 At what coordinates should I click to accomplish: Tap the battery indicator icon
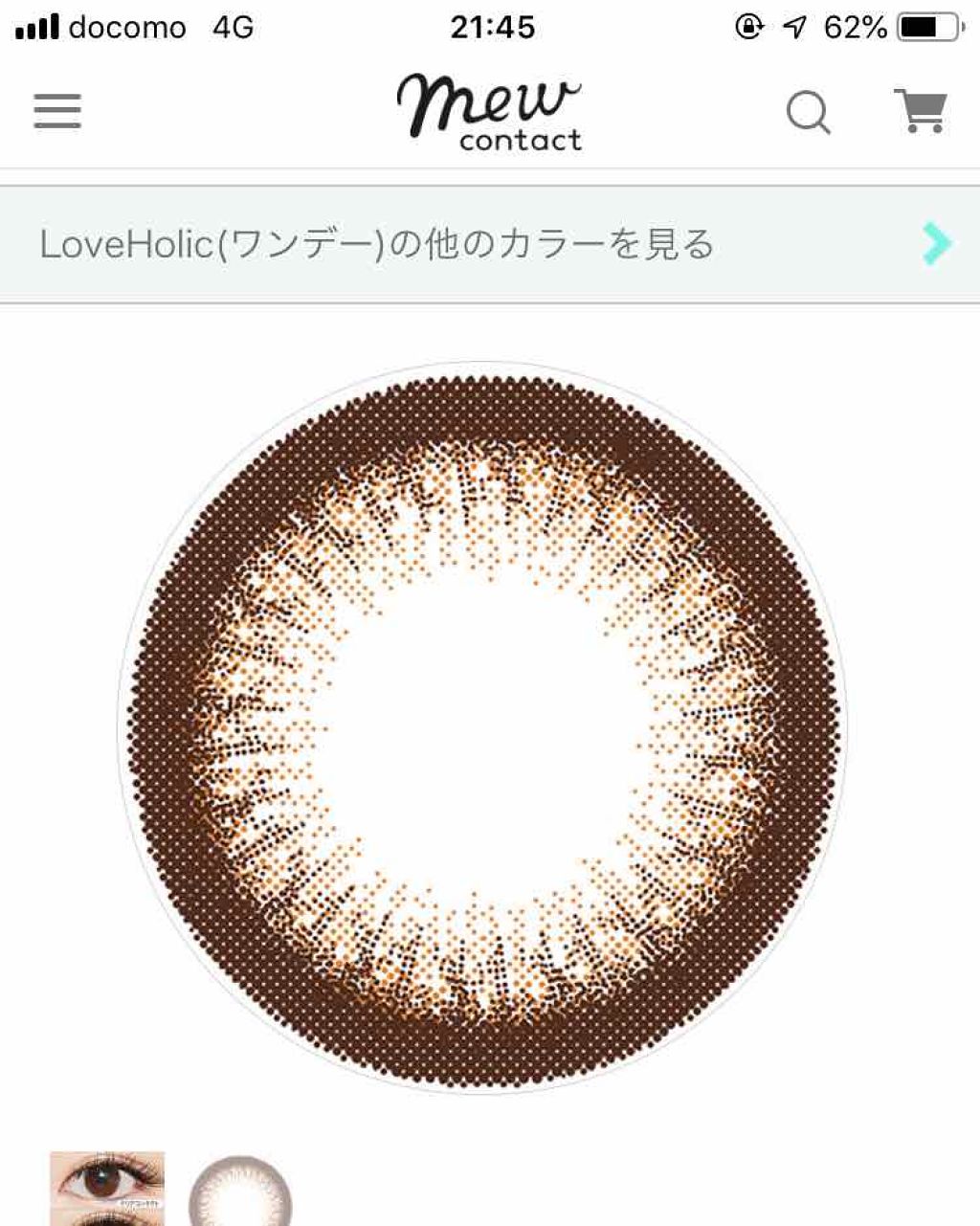pos(921,26)
